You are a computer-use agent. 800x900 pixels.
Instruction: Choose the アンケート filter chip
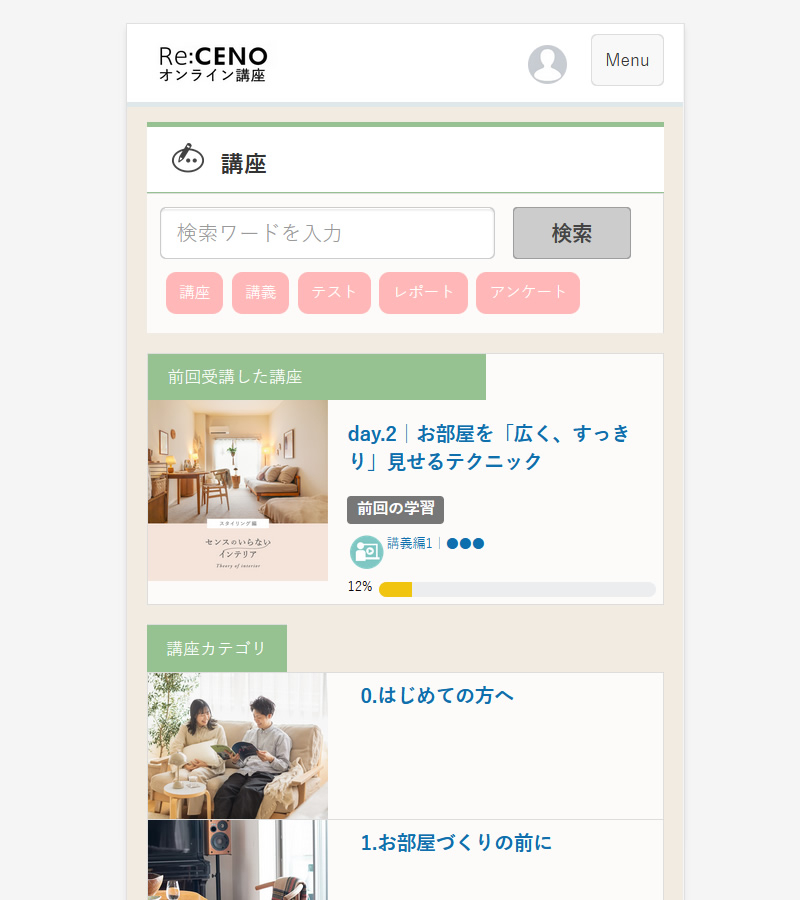pyautogui.click(x=527, y=293)
